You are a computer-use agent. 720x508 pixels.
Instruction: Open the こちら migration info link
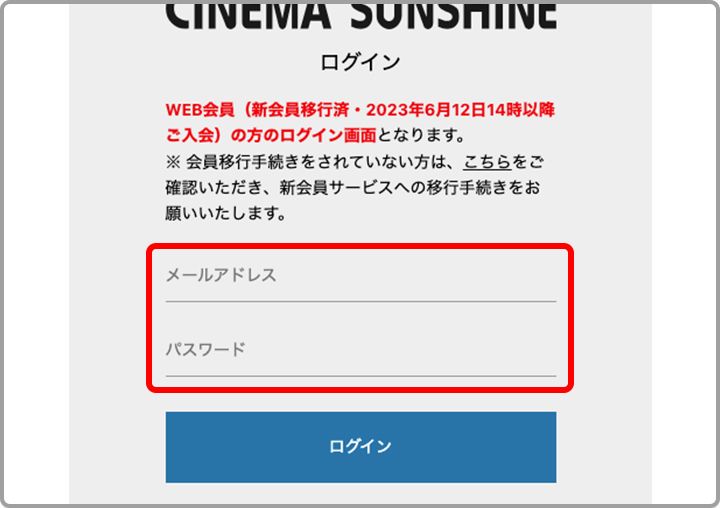[487, 161]
